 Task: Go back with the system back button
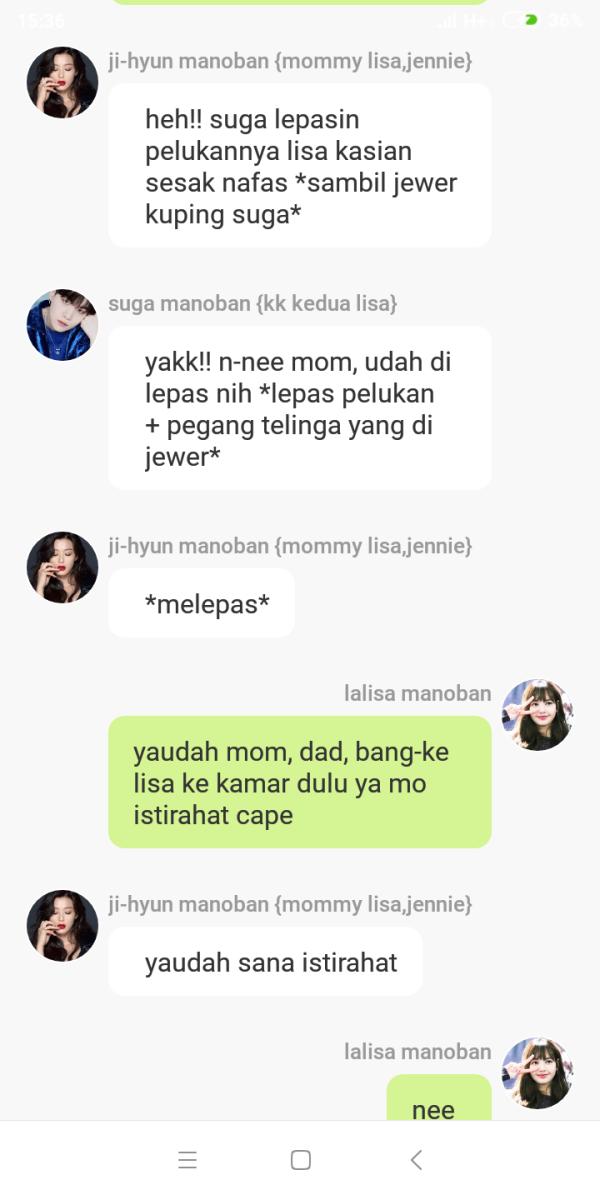pyautogui.click(x=416, y=1160)
